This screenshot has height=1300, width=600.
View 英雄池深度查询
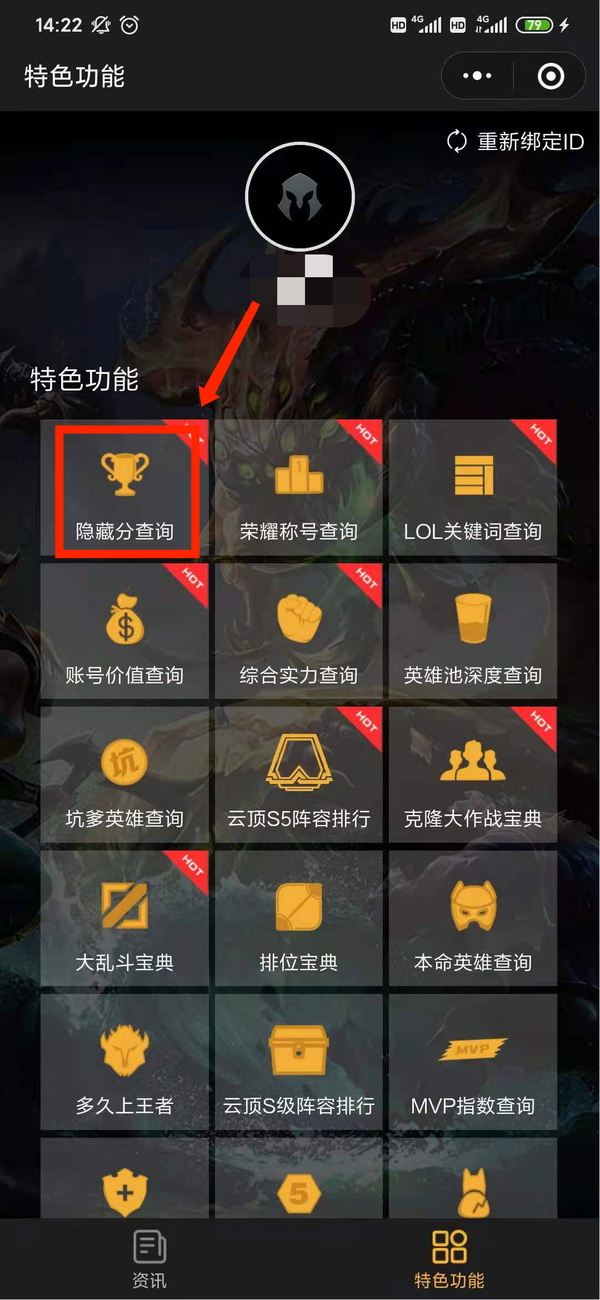(x=473, y=632)
